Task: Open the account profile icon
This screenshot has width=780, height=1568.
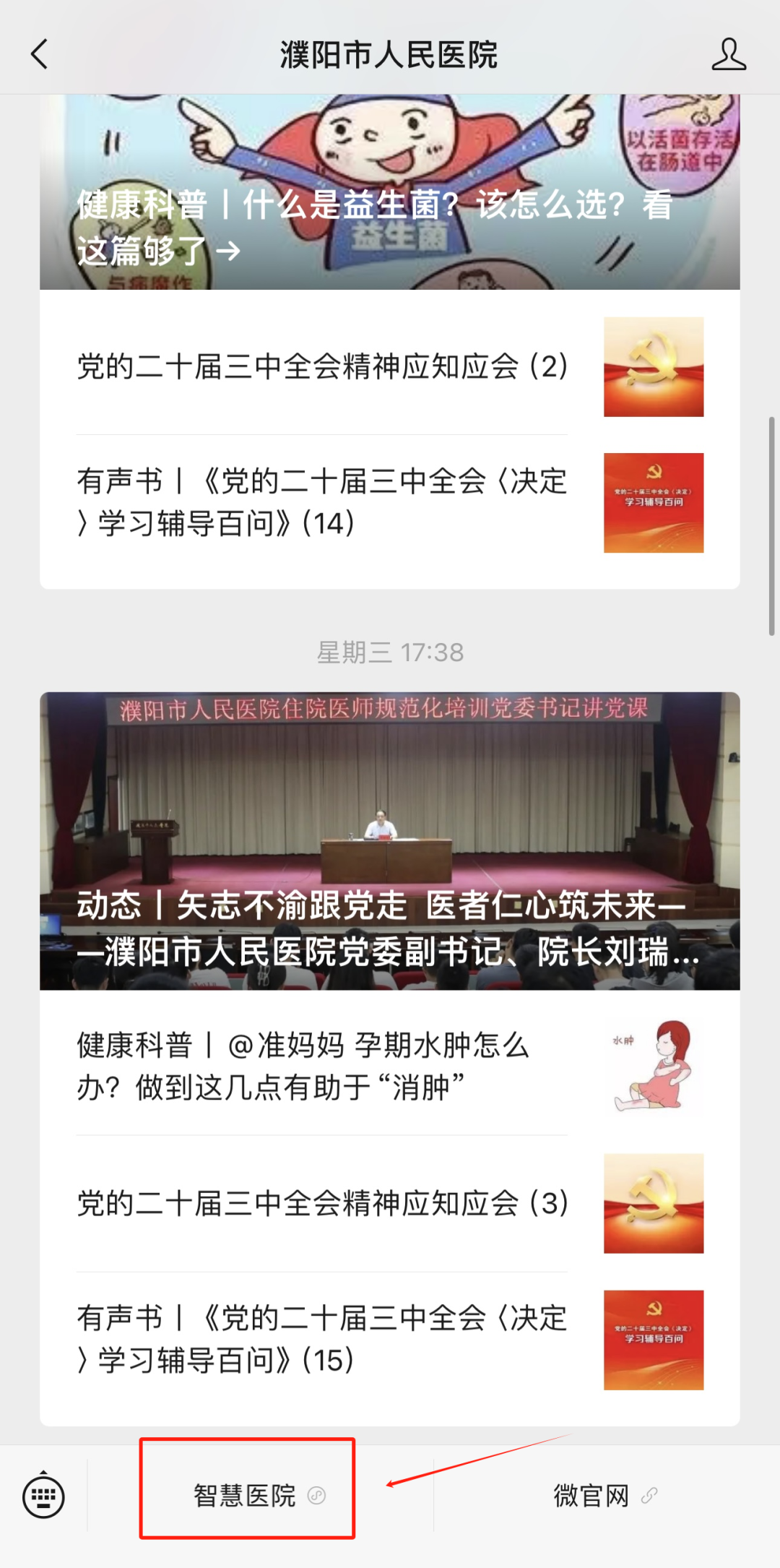Action: point(728,54)
